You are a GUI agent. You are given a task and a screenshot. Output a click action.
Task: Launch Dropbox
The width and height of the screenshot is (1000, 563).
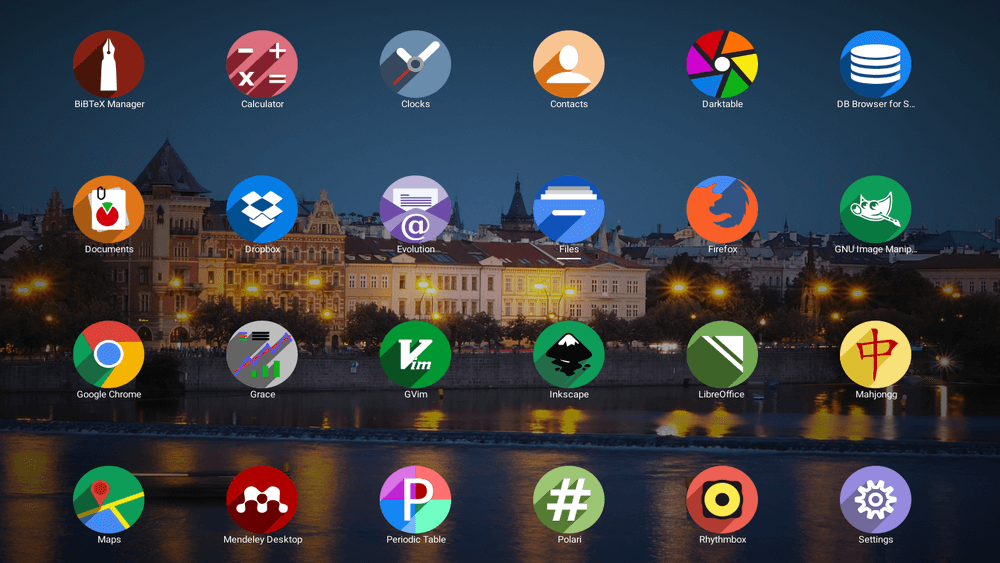(262, 210)
